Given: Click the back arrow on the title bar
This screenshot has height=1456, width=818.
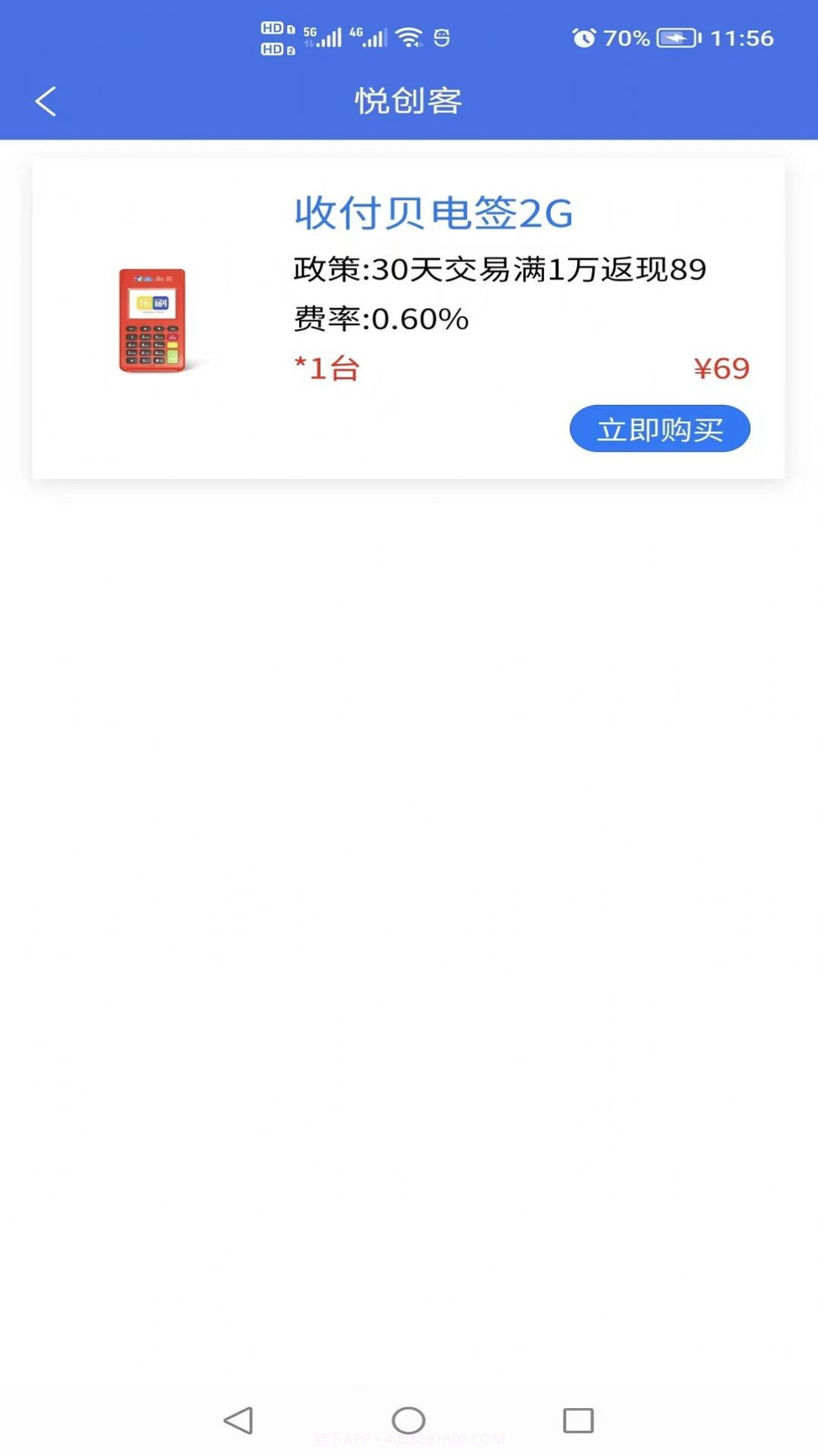Looking at the screenshot, I should pyautogui.click(x=46, y=99).
